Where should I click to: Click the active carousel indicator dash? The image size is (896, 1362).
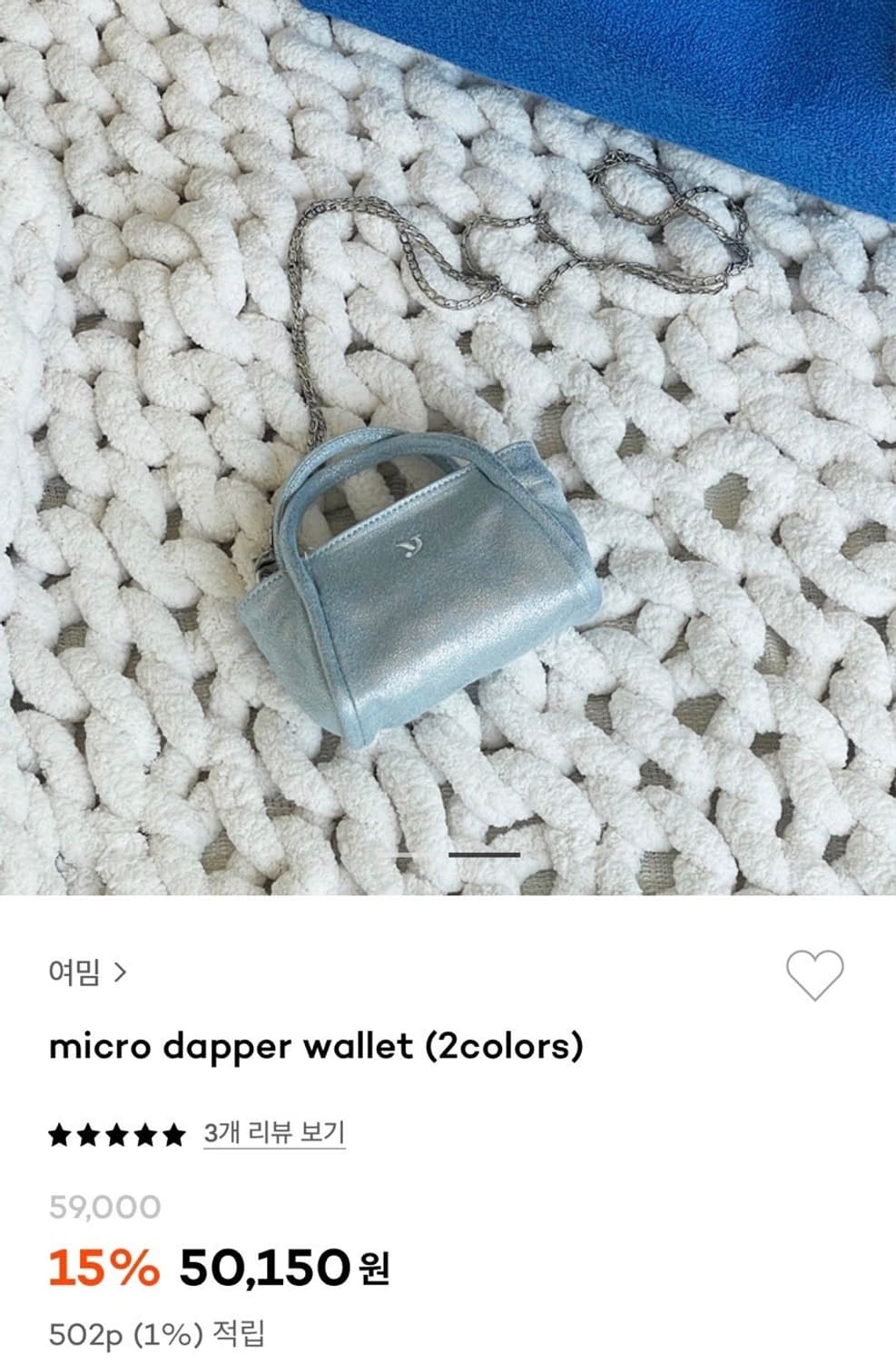[x=482, y=854]
